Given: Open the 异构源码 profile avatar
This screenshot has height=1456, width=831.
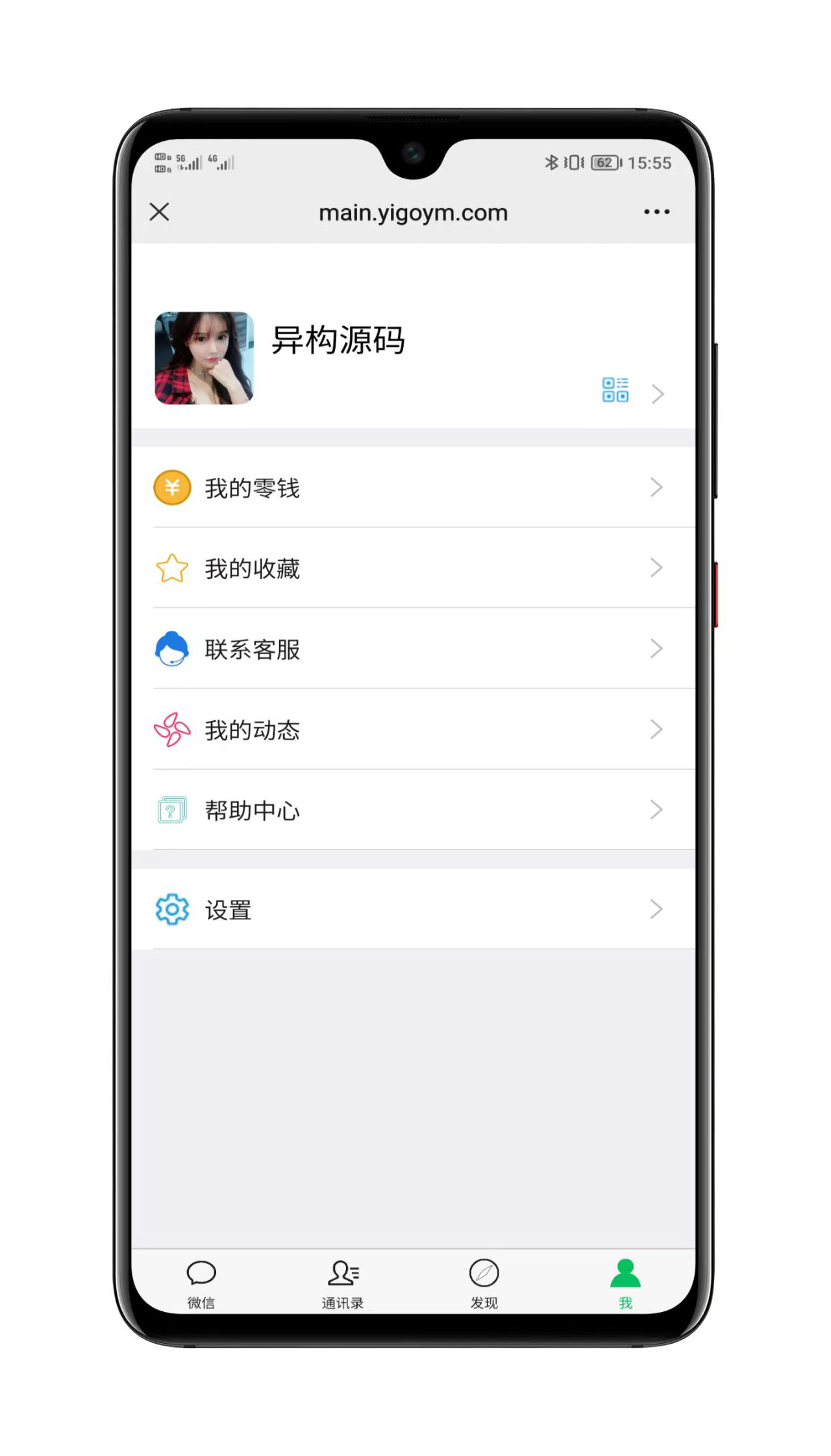Looking at the screenshot, I should (204, 358).
